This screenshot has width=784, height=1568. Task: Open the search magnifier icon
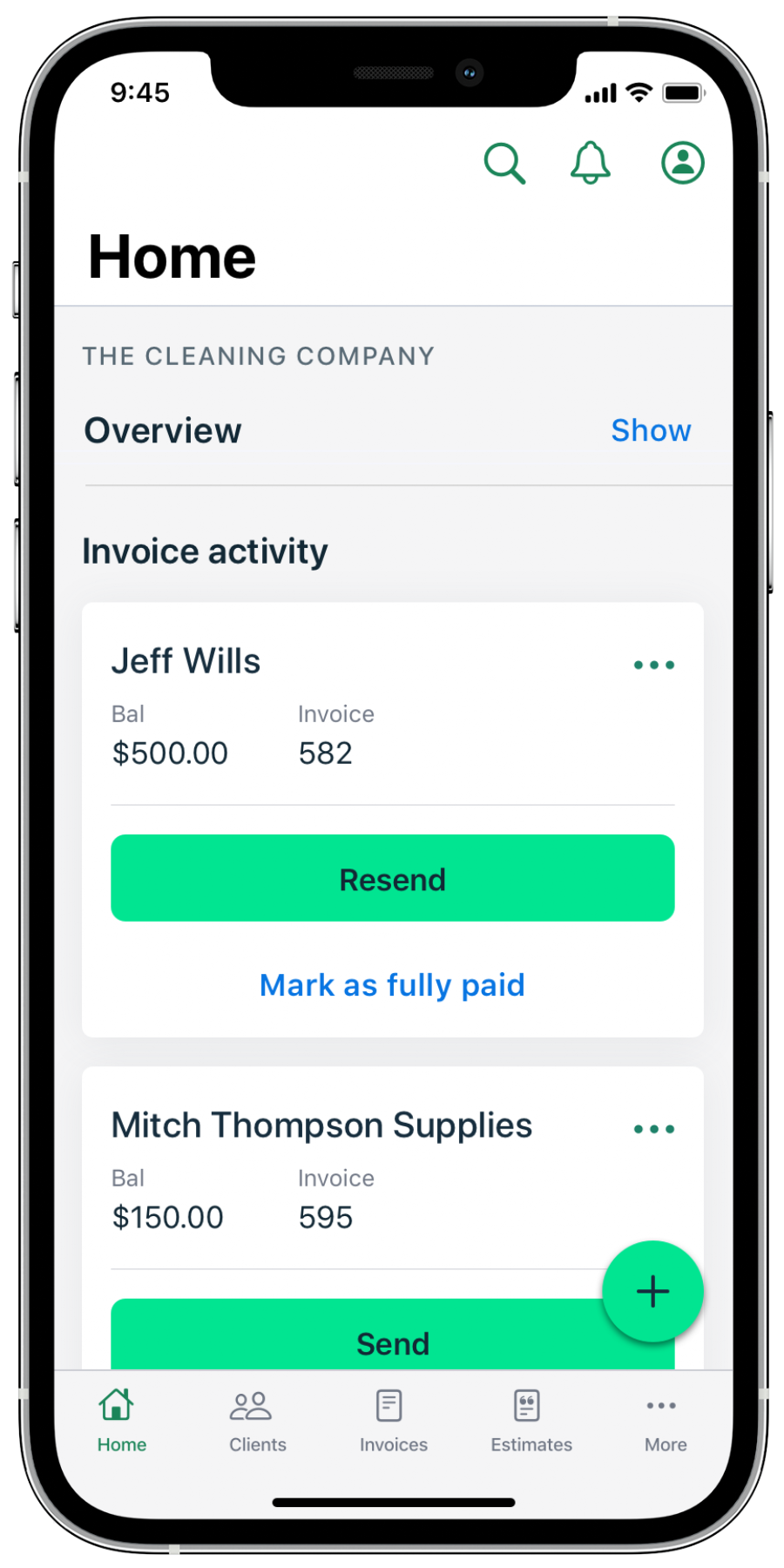tap(504, 163)
